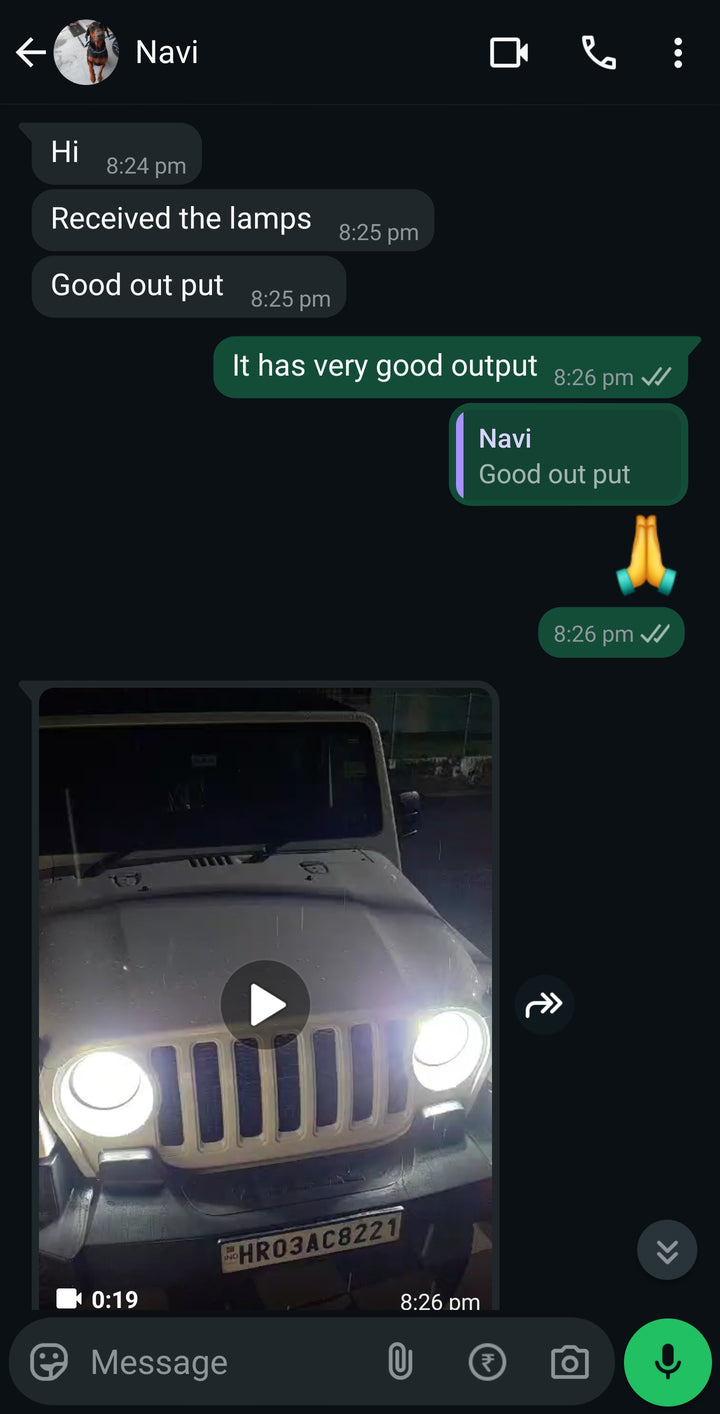Screen dimensions: 720x1414
Task: Tap the microphone to record voice
Action: click(667, 1362)
